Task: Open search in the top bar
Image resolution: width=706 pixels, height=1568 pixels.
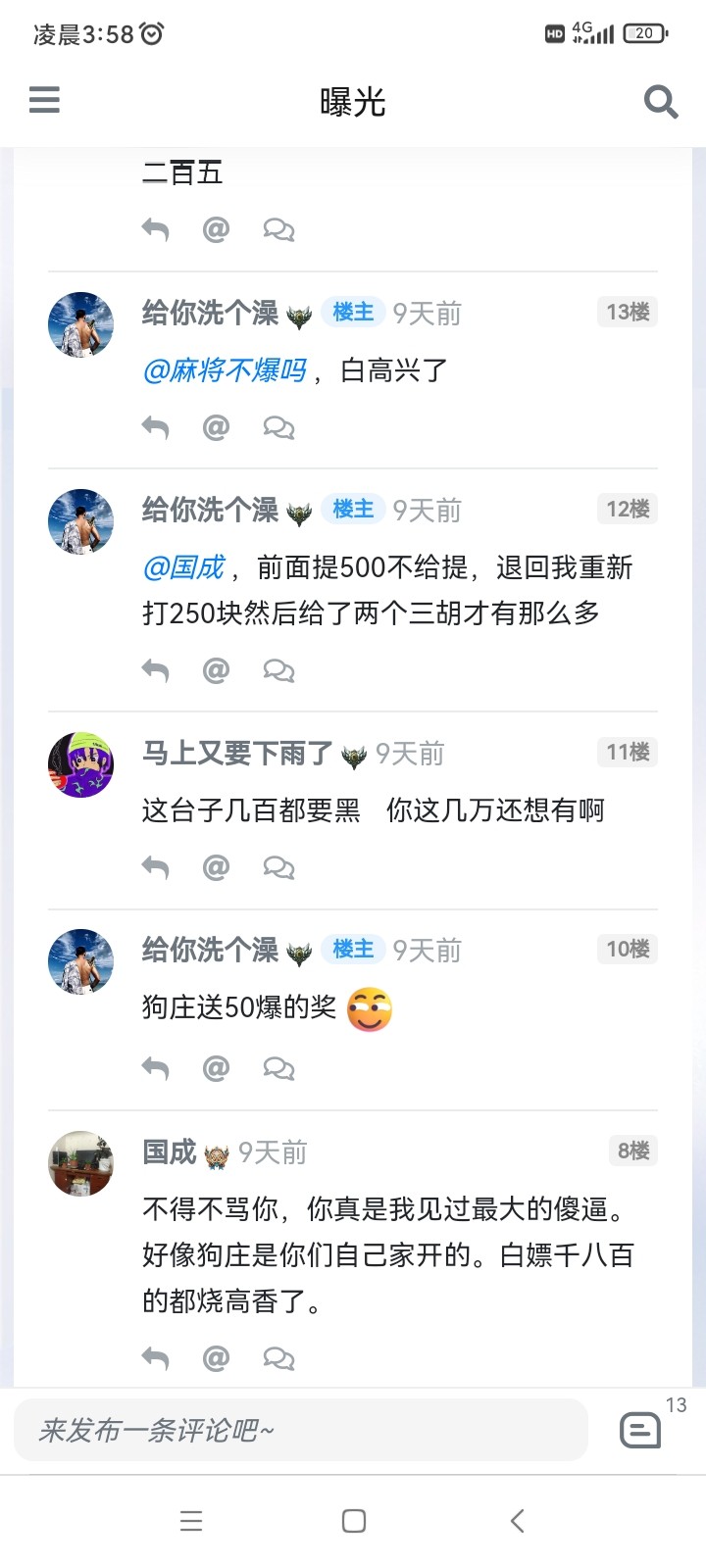Action: tap(660, 101)
